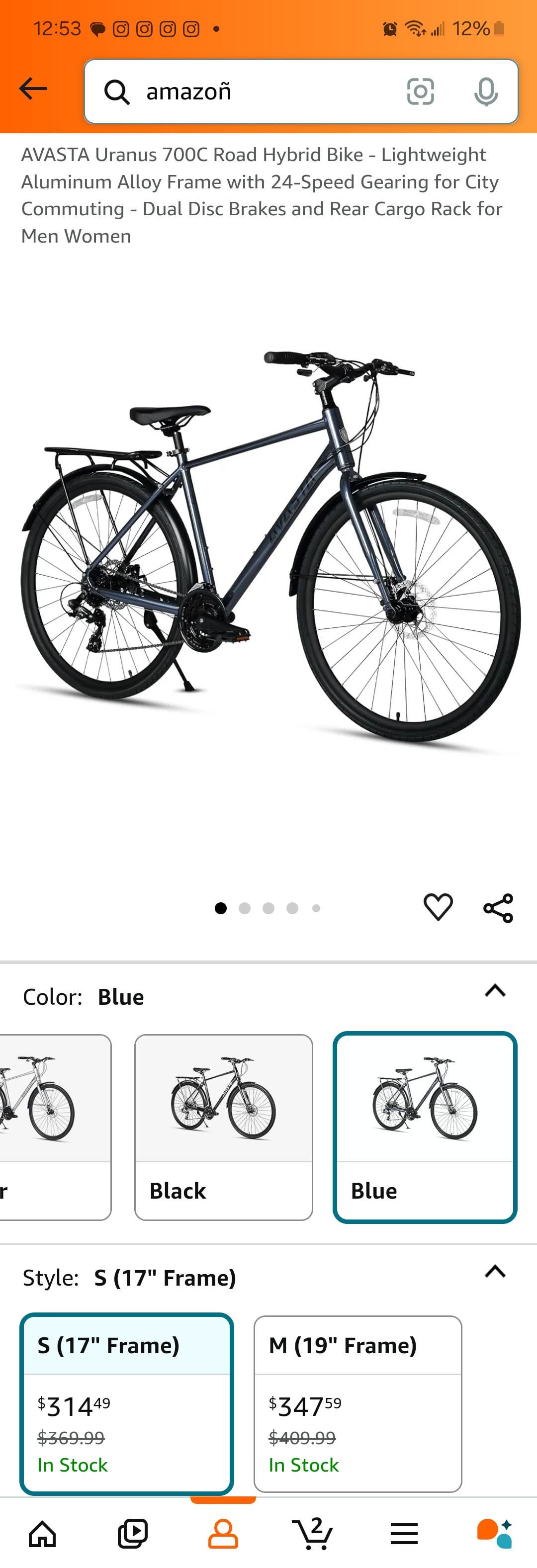Choose S (17" Frame) style
Viewport: 537px width, 1568px height.
pyautogui.click(x=127, y=1403)
